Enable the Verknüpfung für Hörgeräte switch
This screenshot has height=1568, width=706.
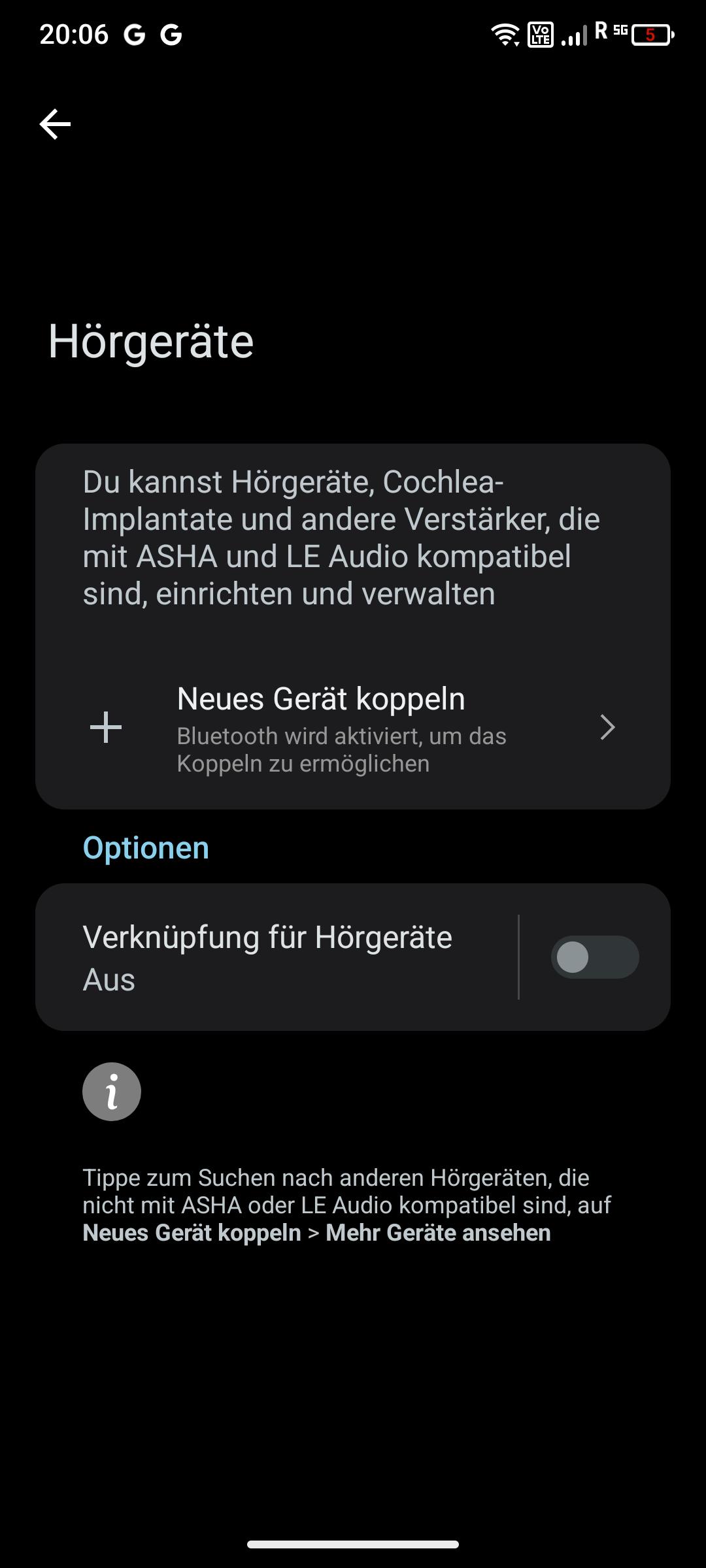point(594,957)
